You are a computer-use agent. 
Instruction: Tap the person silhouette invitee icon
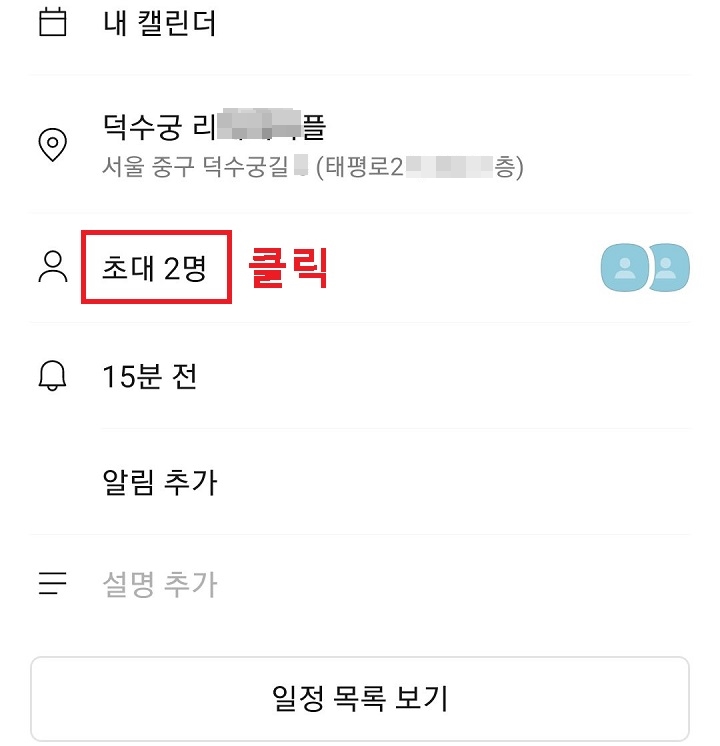click(x=52, y=265)
